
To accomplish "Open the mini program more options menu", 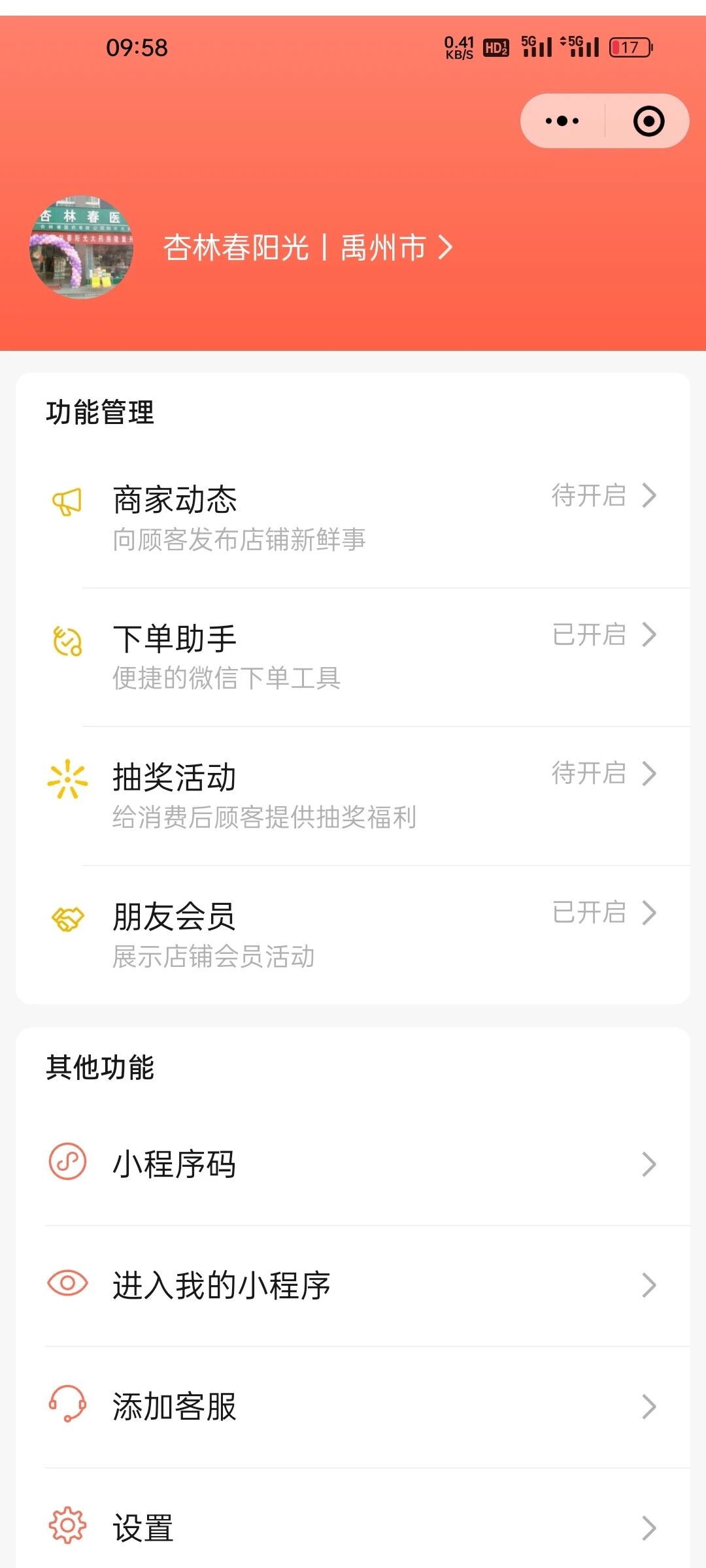I will click(x=562, y=121).
